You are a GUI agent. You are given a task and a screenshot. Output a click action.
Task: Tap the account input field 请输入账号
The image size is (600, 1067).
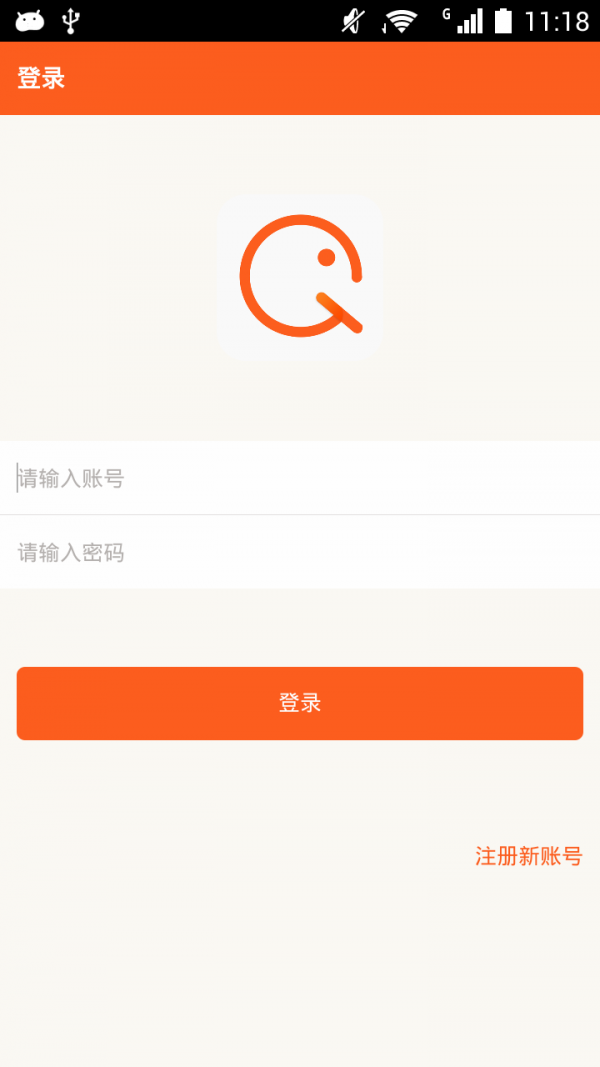click(x=300, y=478)
